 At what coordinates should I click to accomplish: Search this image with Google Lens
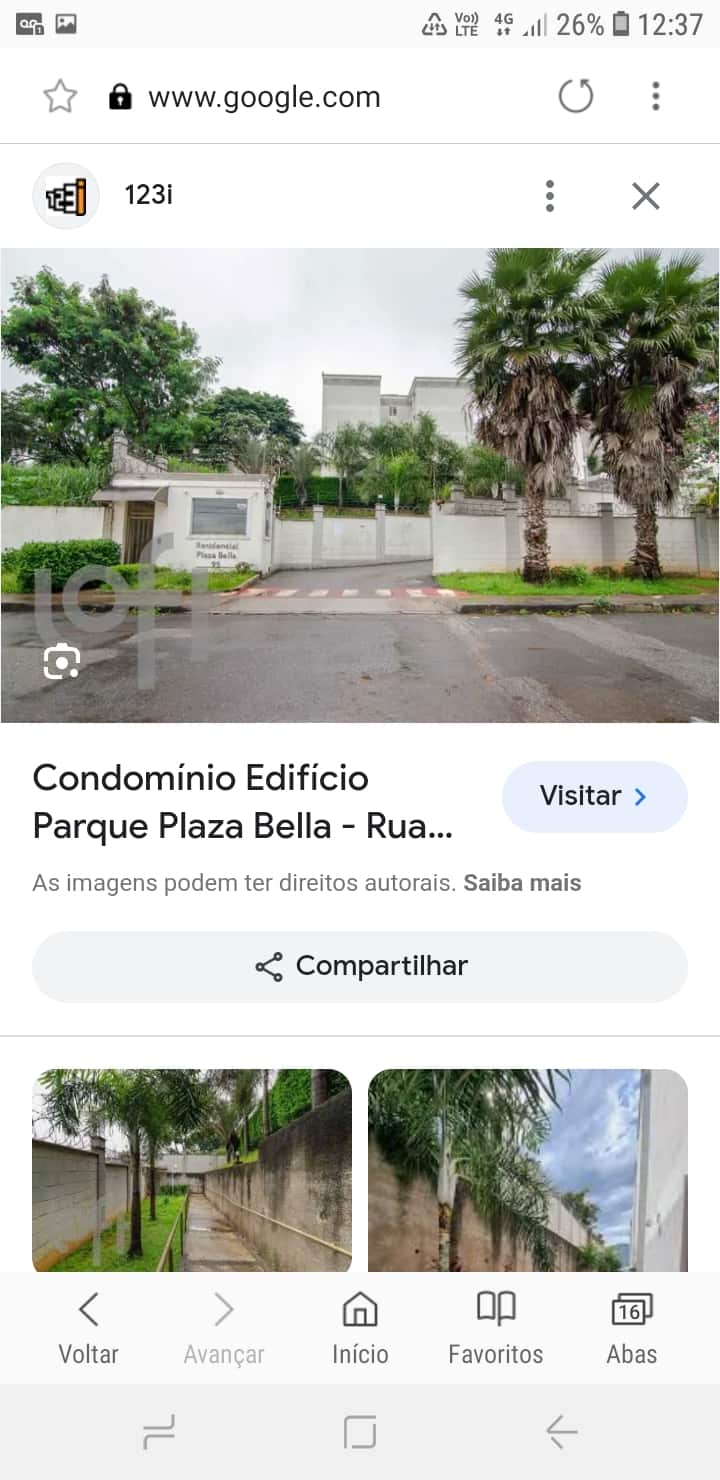(62, 662)
